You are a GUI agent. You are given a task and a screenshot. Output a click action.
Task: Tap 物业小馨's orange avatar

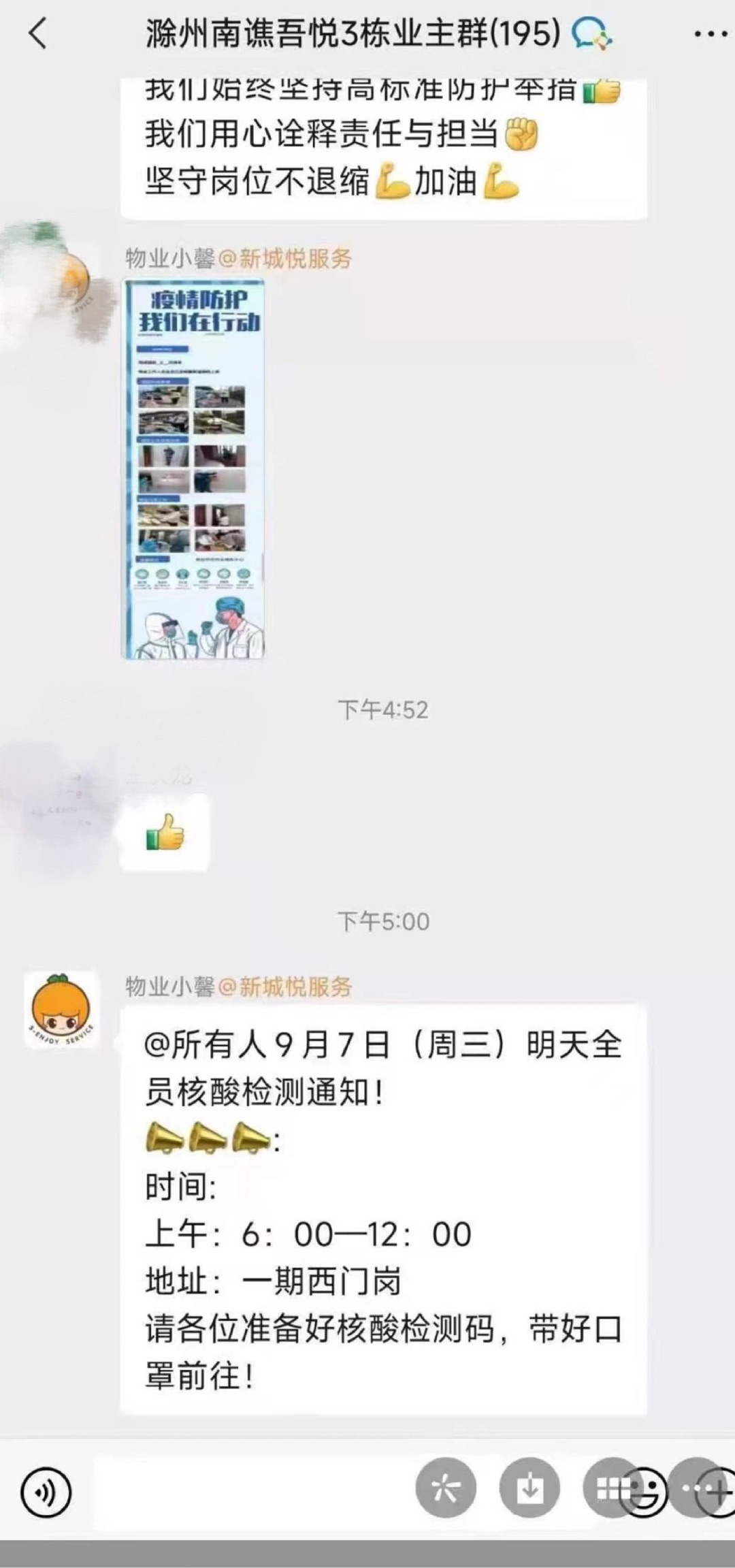(61, 1010)
